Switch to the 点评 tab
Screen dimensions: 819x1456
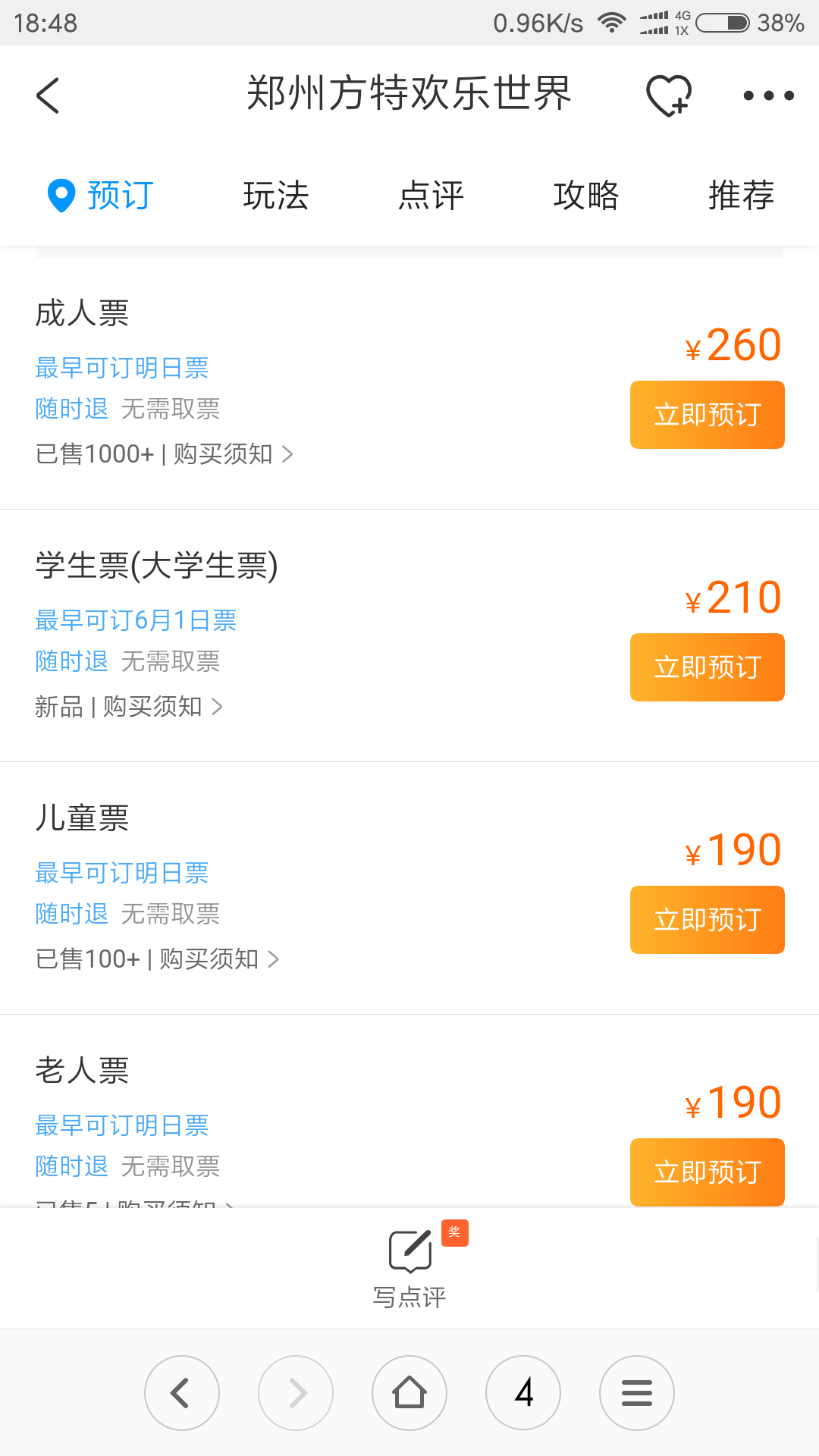pyautogui.click(x=431, y=196)
